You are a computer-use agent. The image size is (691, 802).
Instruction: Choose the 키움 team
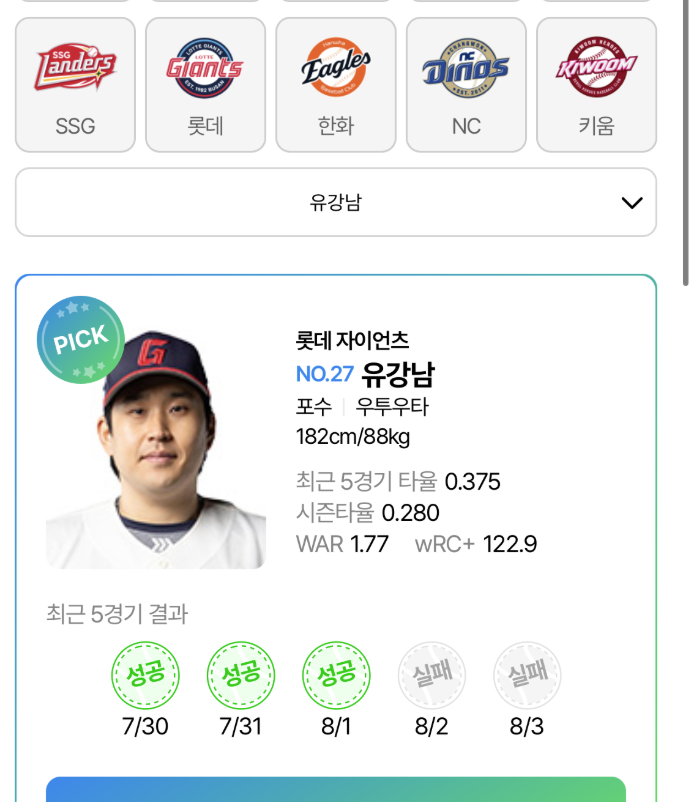(596, 85)
